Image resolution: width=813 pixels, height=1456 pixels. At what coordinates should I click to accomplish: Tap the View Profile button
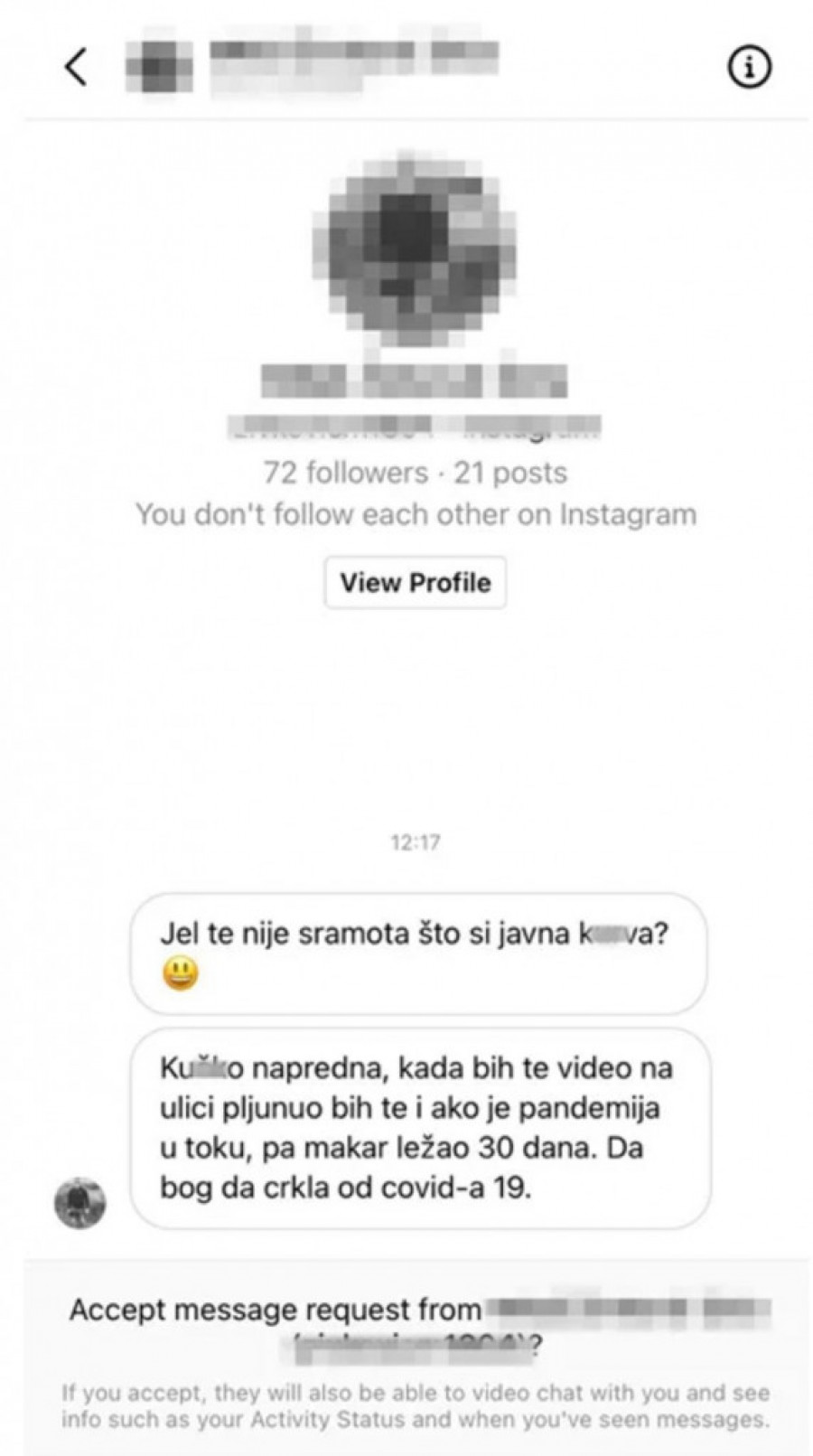[x=415, y=582]
